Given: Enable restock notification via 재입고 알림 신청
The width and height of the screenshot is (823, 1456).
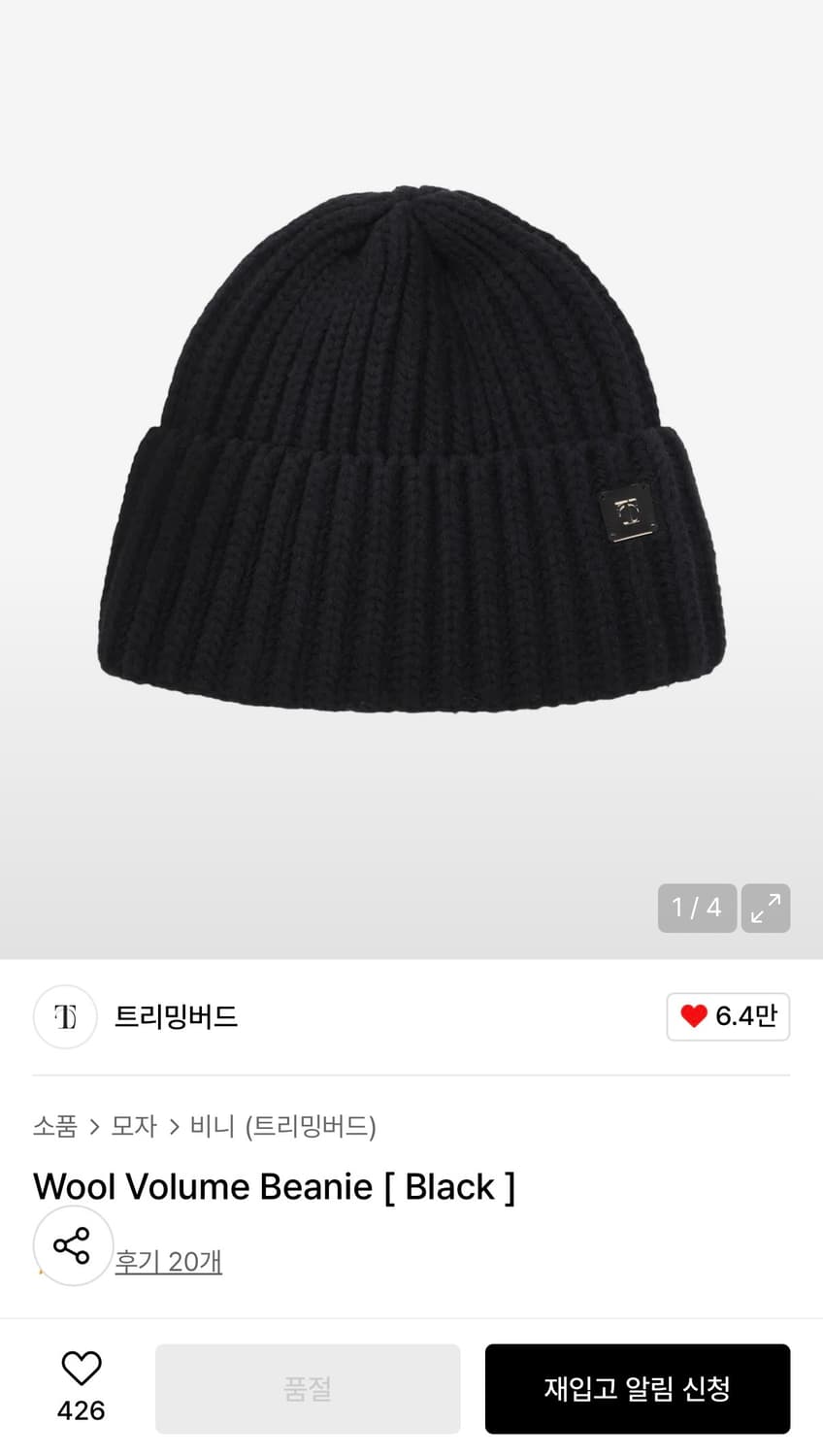Looking at the screenshot, I should click(638, 1389).
